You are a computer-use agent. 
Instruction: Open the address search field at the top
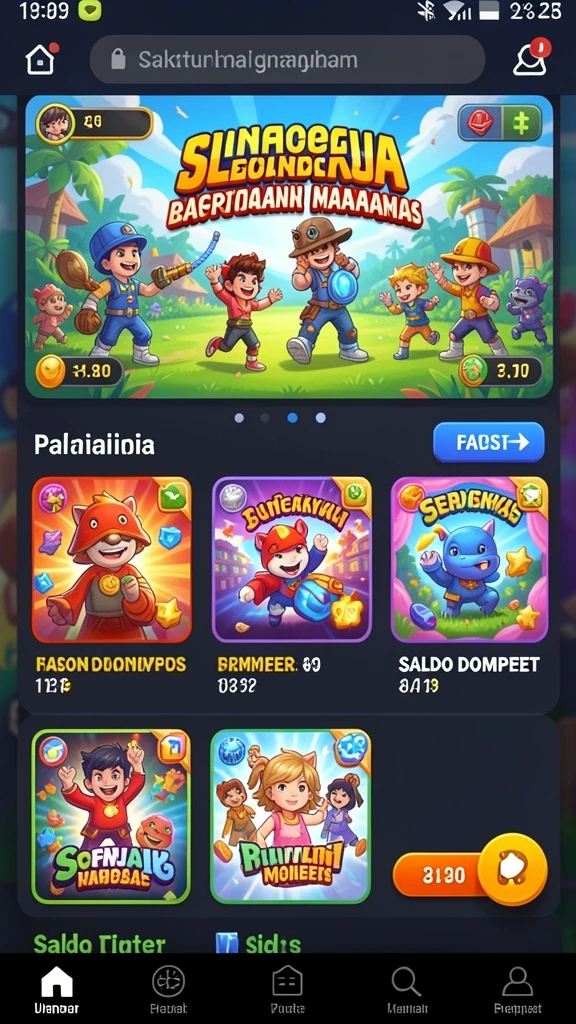[287, 60]
